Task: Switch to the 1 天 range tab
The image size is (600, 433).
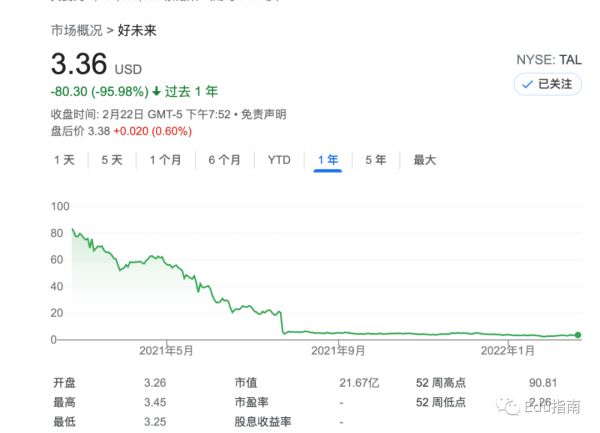Action: [64, 160]
